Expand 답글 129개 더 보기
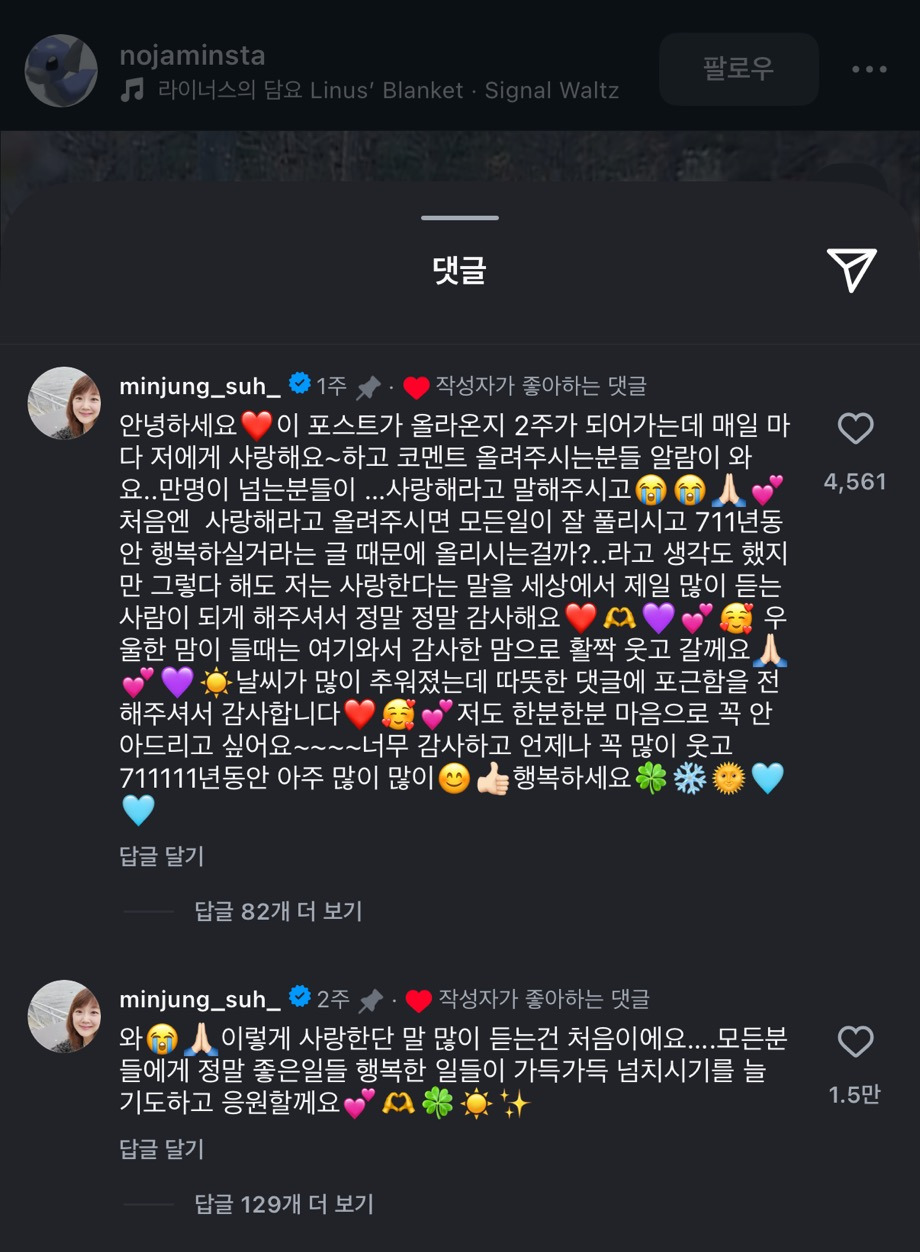Screen dimensions: 920x1252 pos(283,1204)
